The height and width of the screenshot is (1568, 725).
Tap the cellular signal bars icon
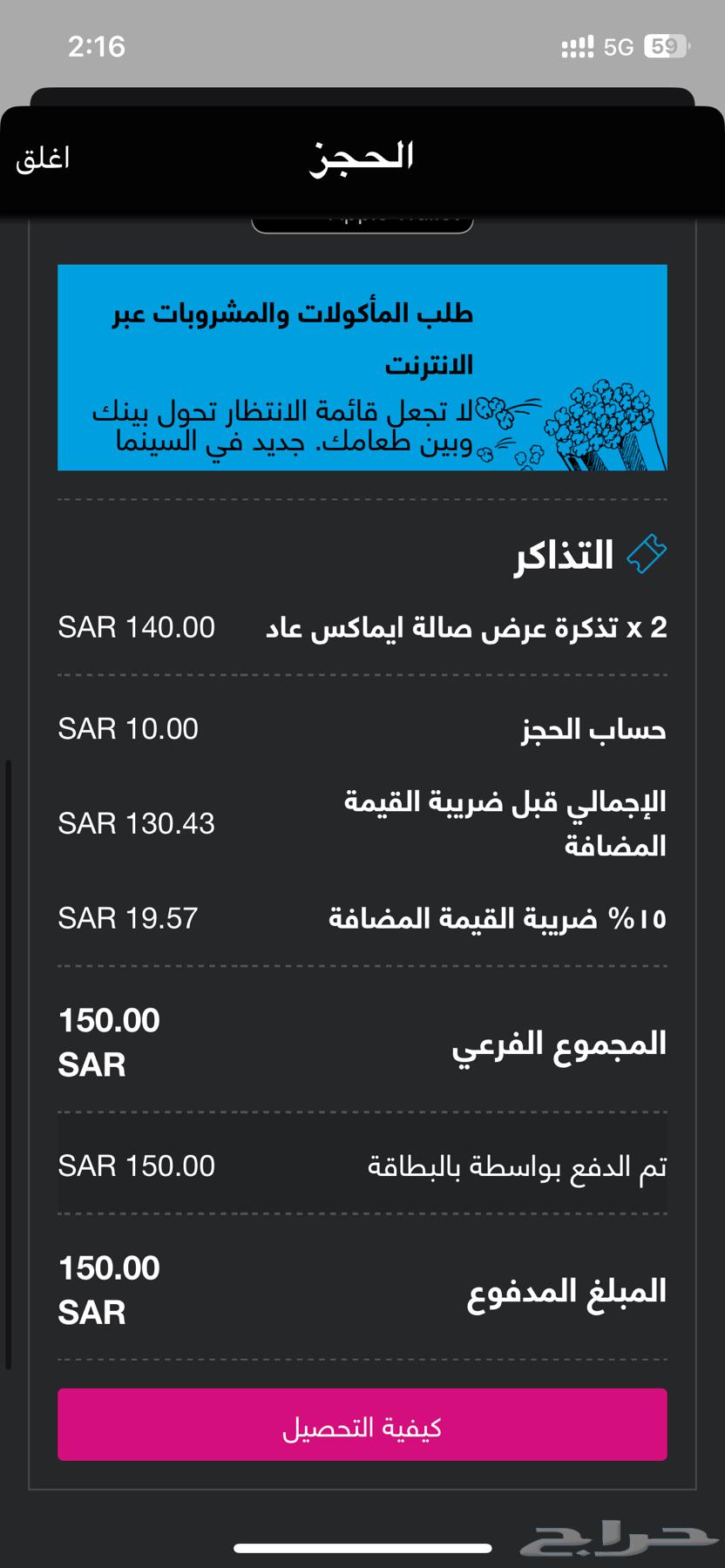pos(577,48)
